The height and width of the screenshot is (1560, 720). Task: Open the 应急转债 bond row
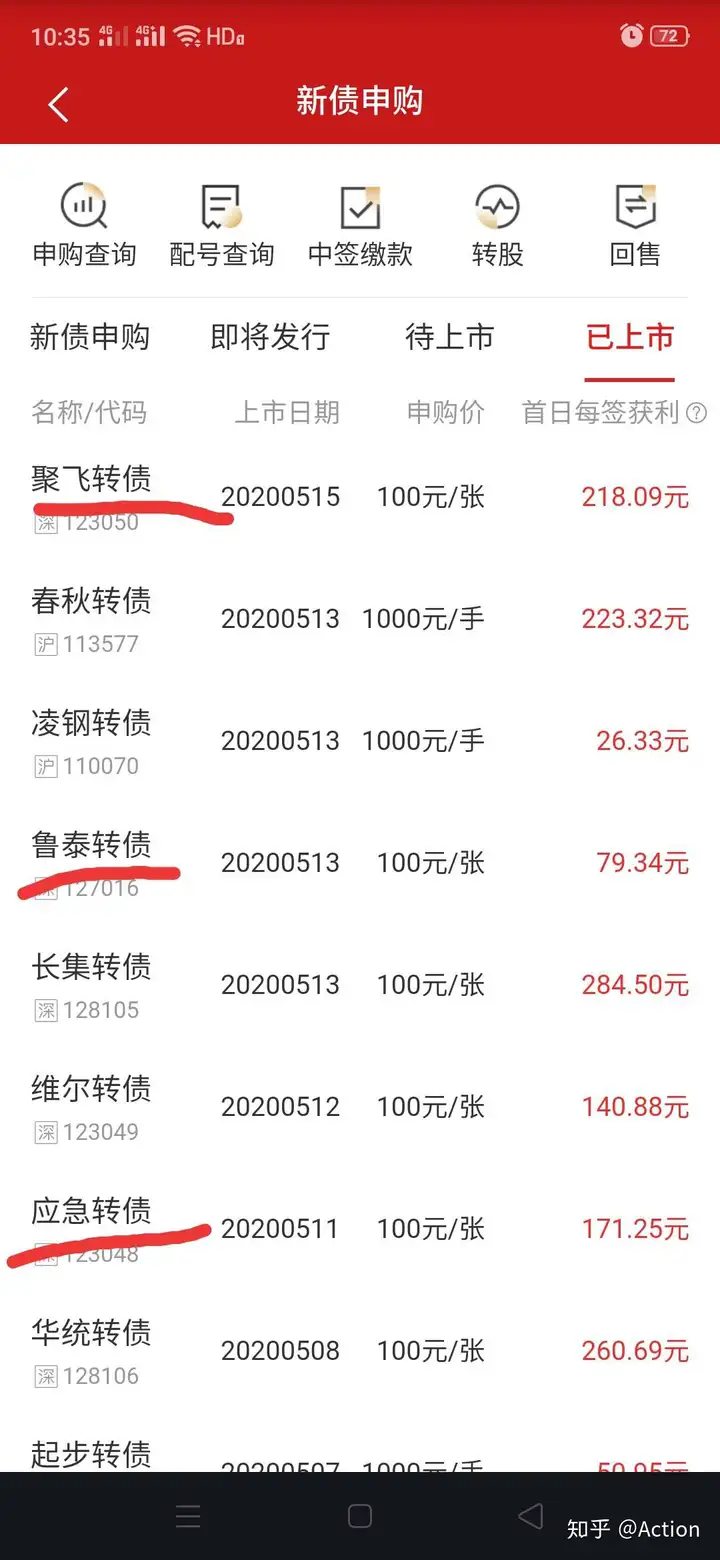point(360,1229)
